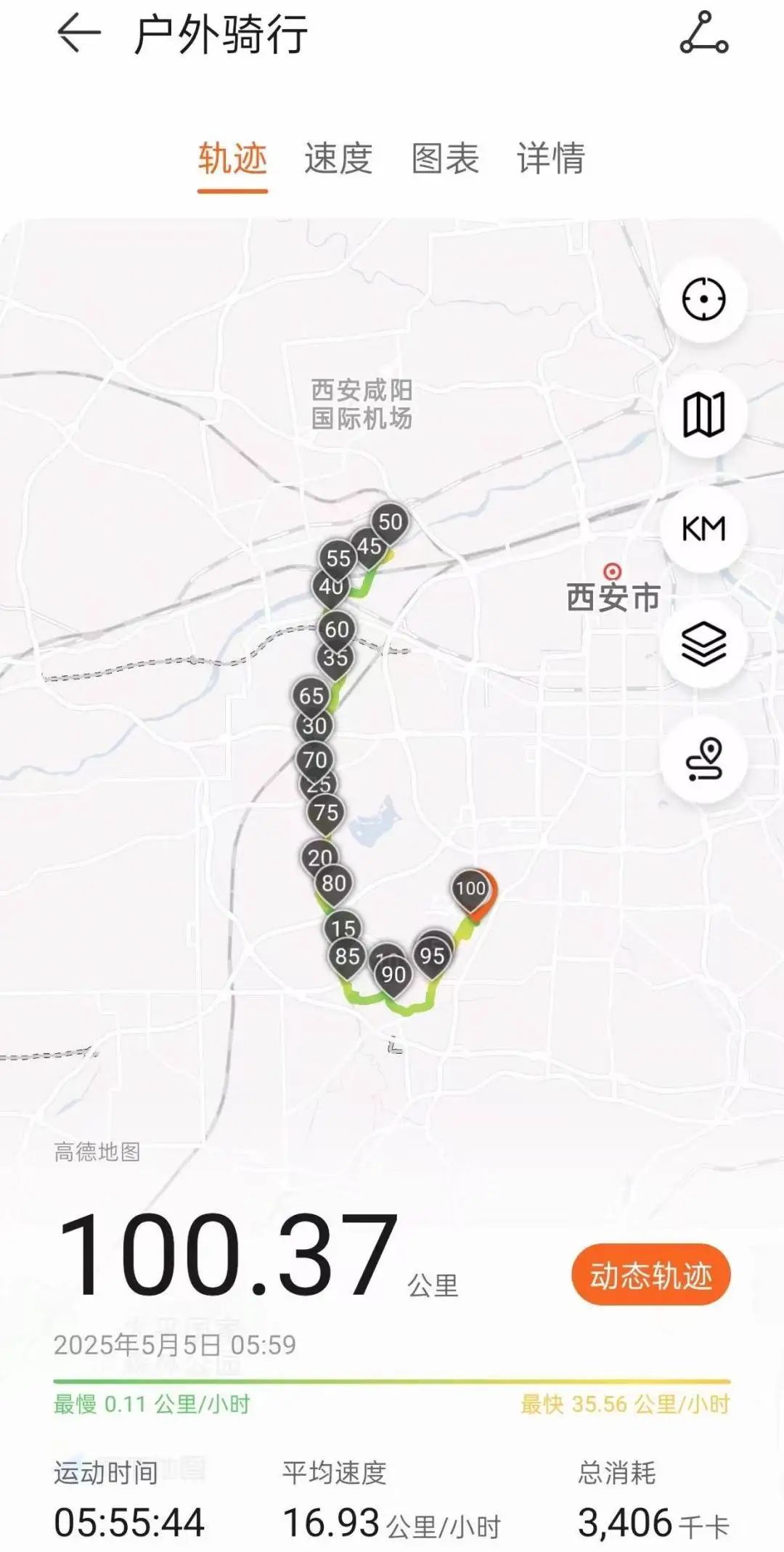
Task: Toggle the KM distance markers
Action: pyautogui.click(x=703, y=529)
